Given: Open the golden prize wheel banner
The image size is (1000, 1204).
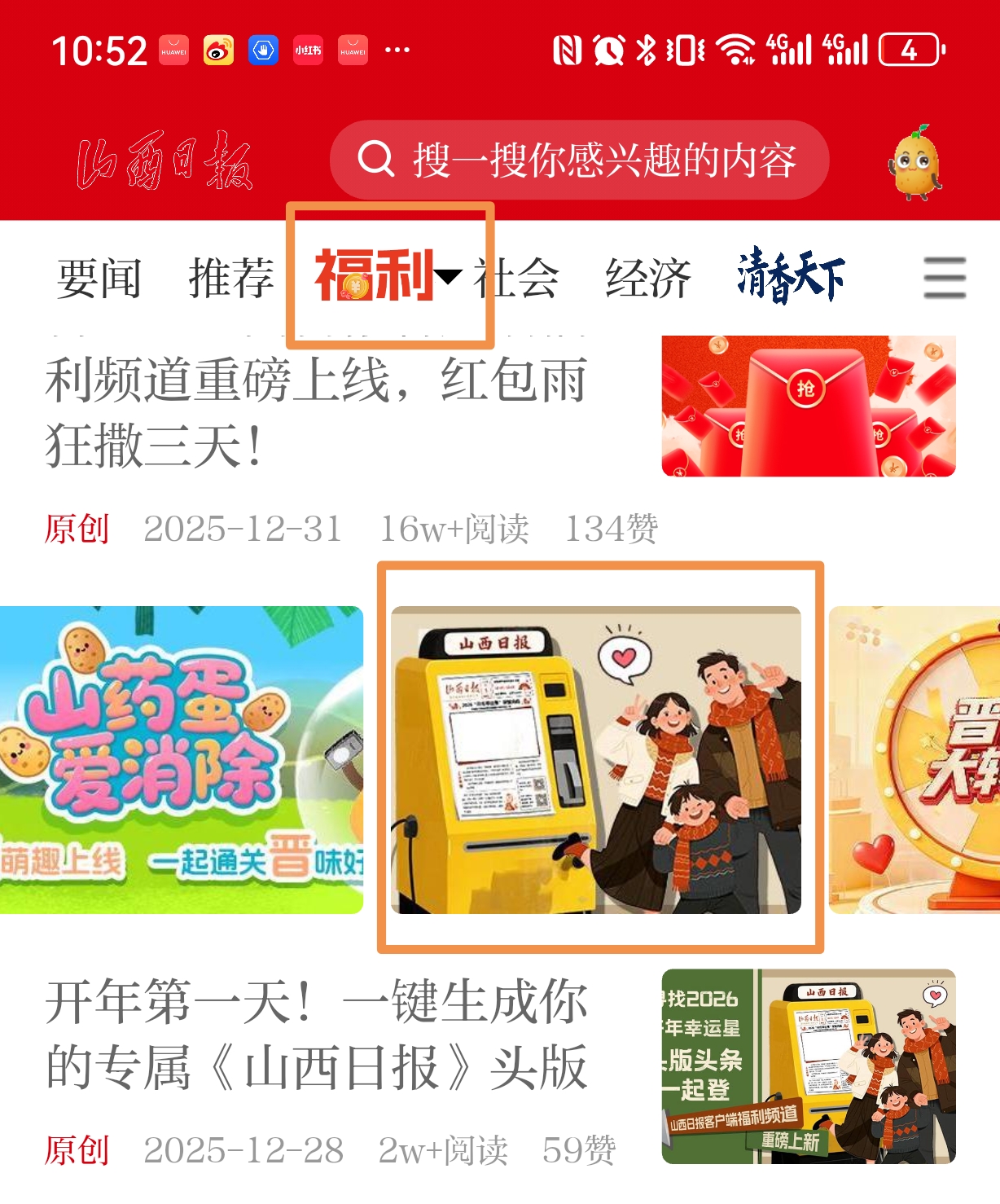Looking at the screenshot, I should [x=914, y=759].
